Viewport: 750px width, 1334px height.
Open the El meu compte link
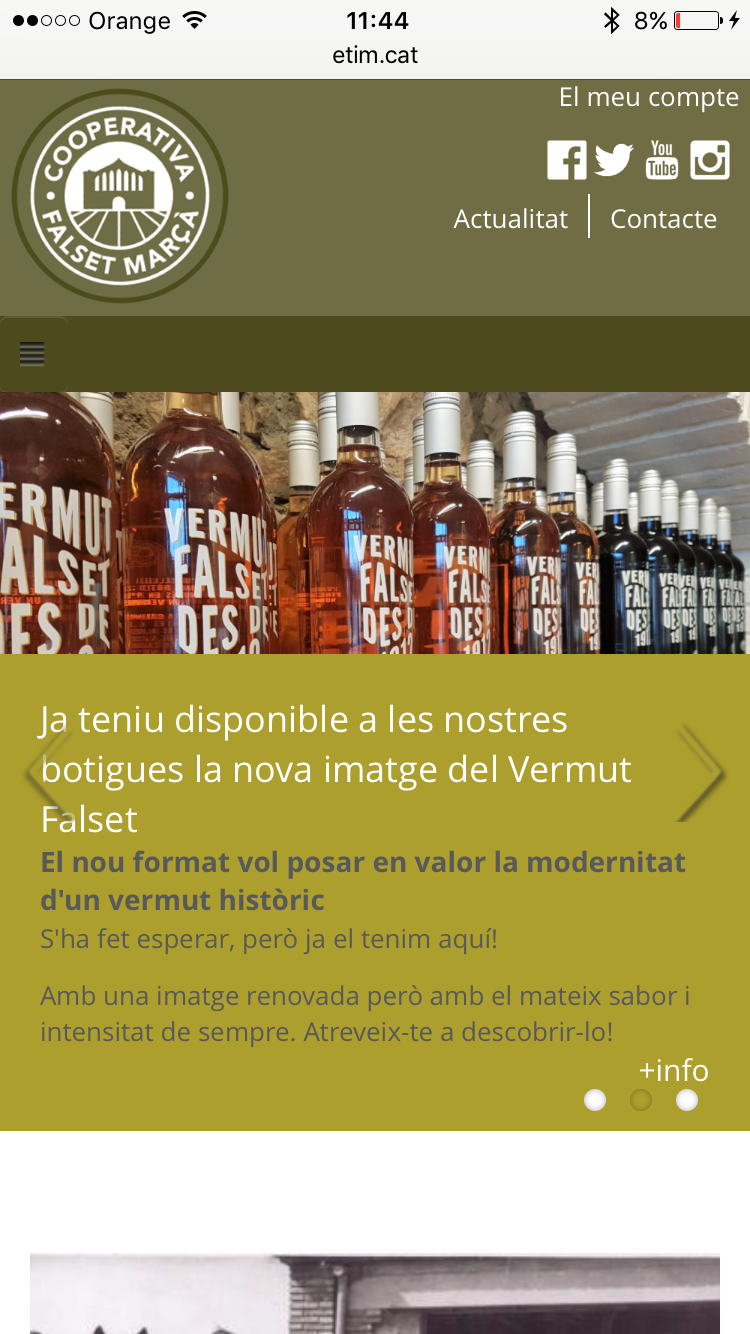pos(648,98)
